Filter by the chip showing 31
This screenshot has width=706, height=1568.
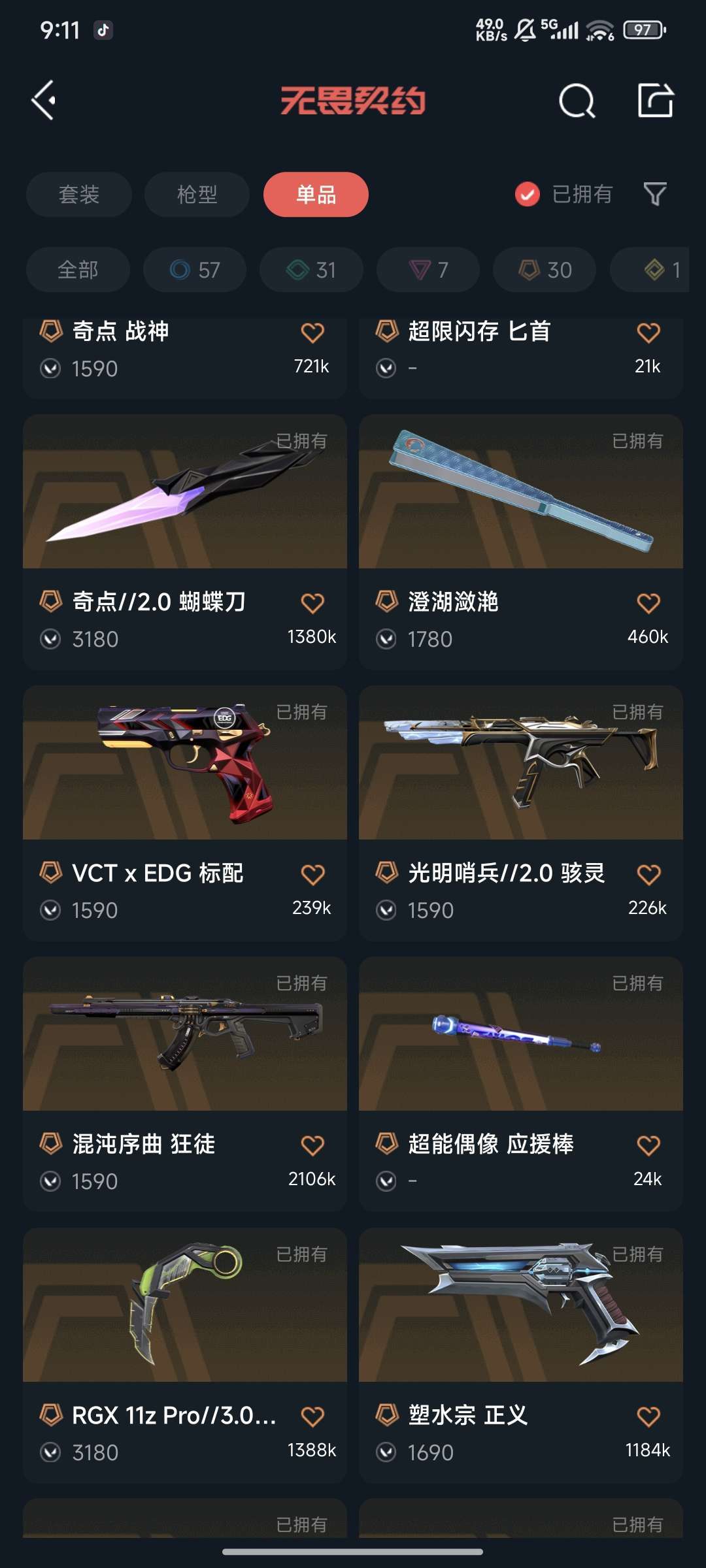point(311,269)
